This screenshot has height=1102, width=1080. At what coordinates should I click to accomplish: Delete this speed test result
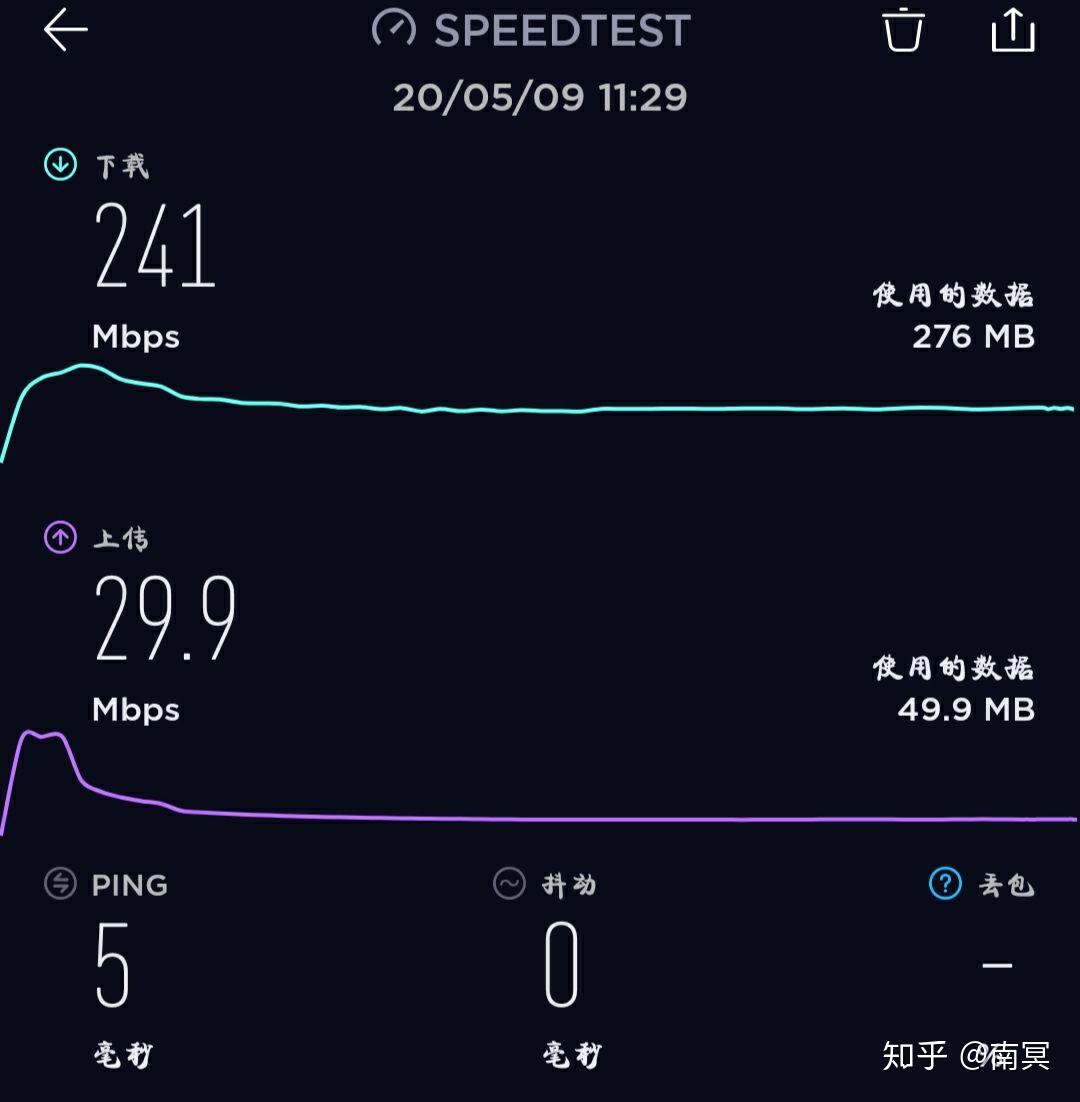click(902, 29)
